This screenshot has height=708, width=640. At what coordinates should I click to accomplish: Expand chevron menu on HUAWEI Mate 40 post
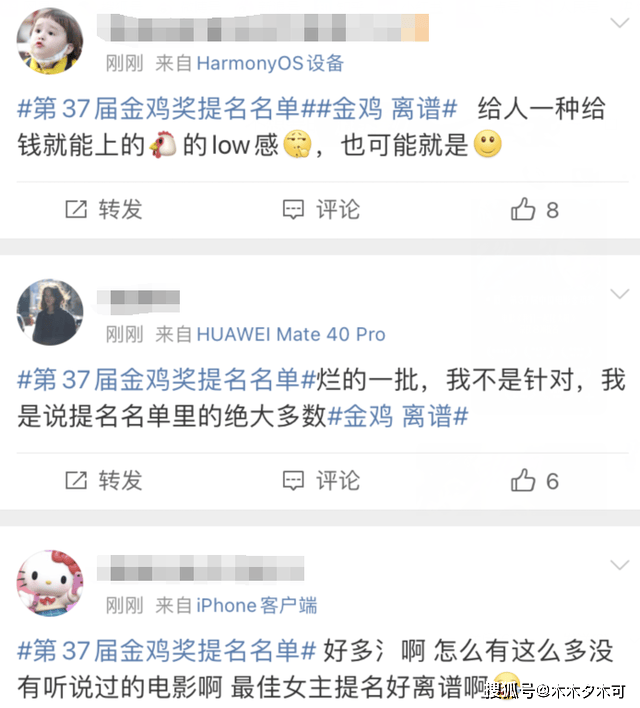(x=619, y=293)
